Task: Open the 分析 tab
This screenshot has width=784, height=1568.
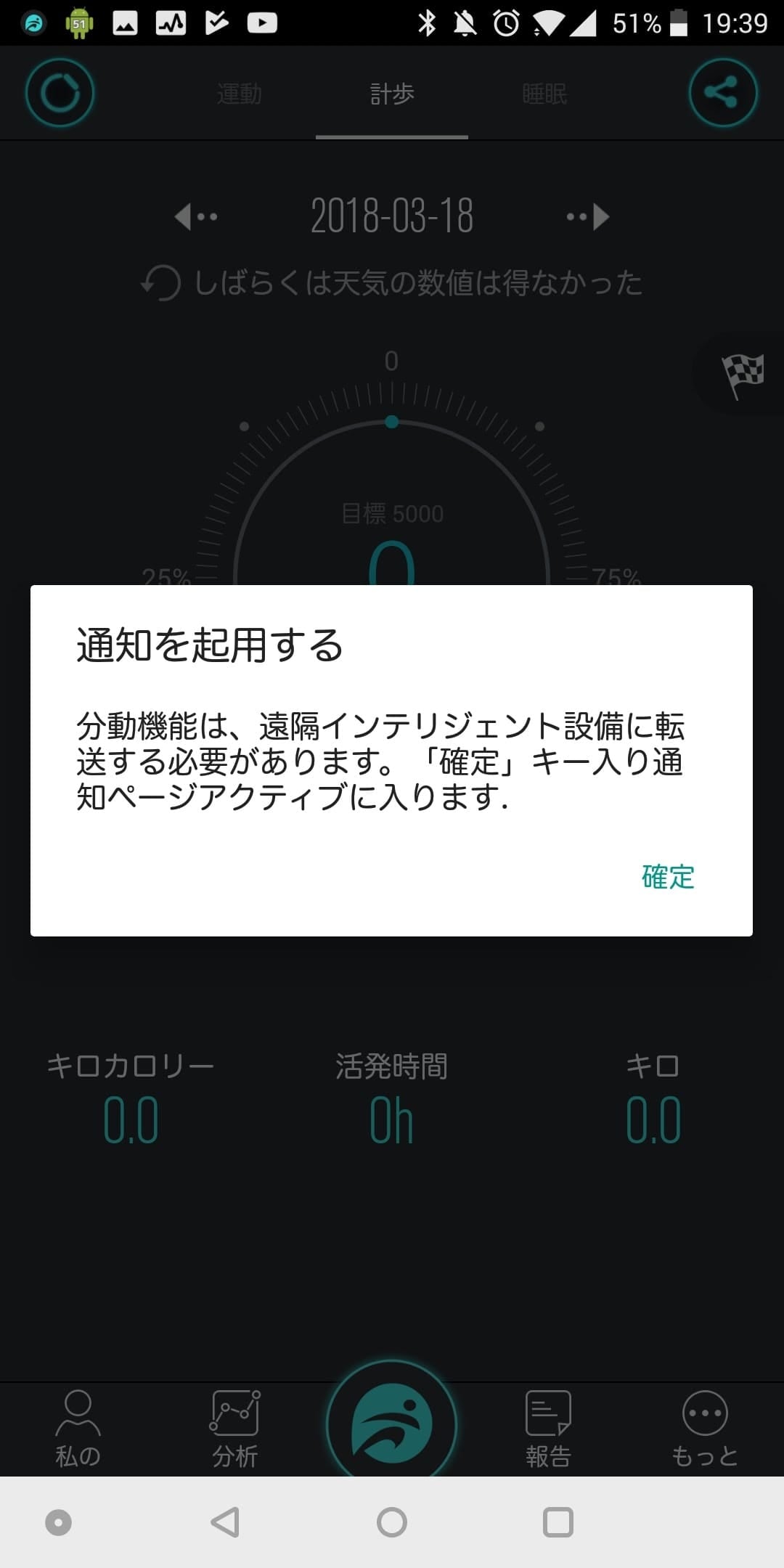Action: pos(234,1429)
